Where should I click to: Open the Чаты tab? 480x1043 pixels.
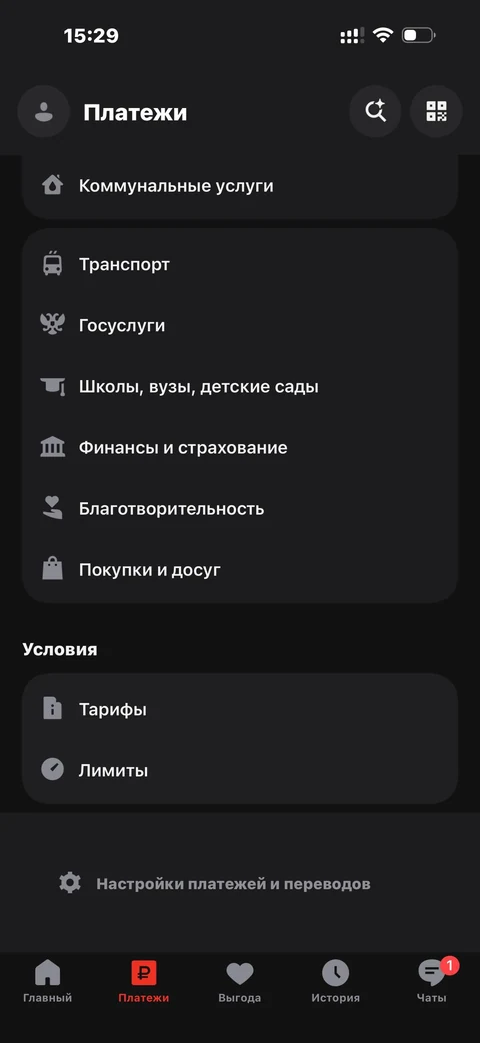point(432,982)
